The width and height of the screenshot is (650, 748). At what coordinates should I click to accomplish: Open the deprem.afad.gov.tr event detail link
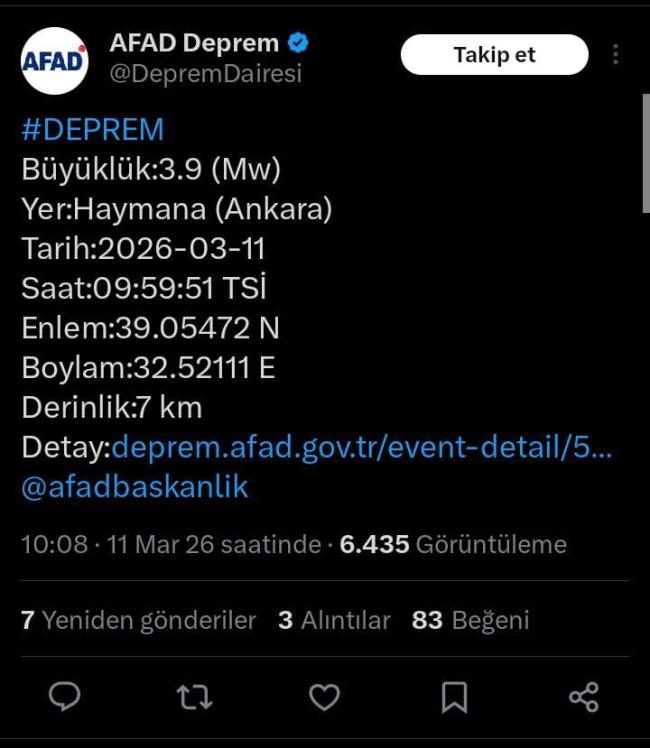[361, 447]
